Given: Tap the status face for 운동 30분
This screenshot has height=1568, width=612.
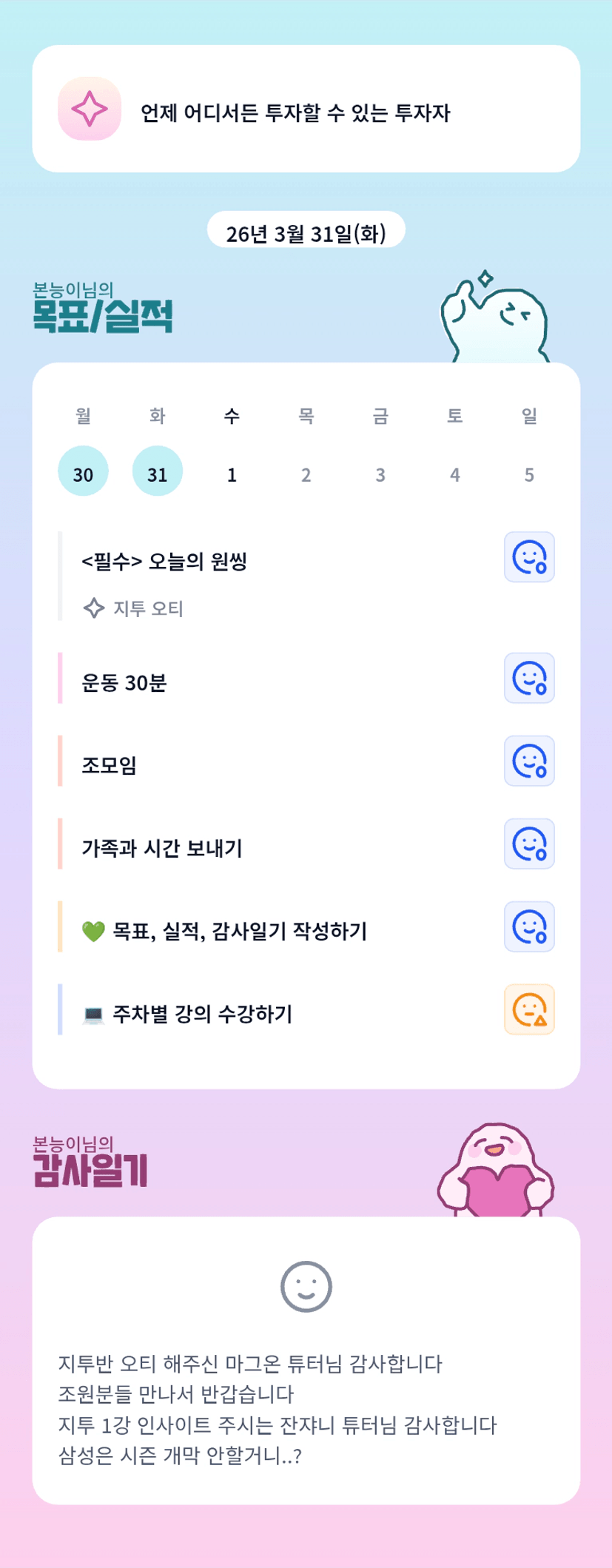Looking at the screenshot, I should [x=529, y=678].
